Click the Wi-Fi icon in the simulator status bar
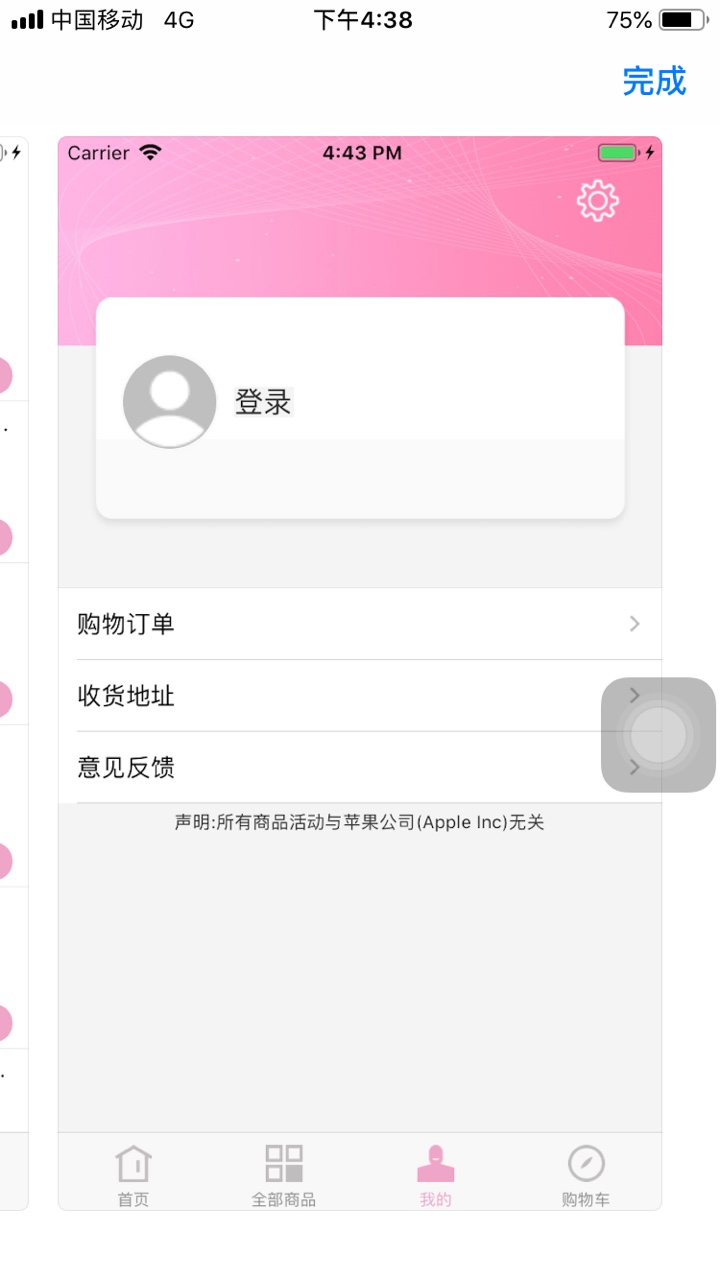This screenshot has height=1280, width=720. click(147, 152)
